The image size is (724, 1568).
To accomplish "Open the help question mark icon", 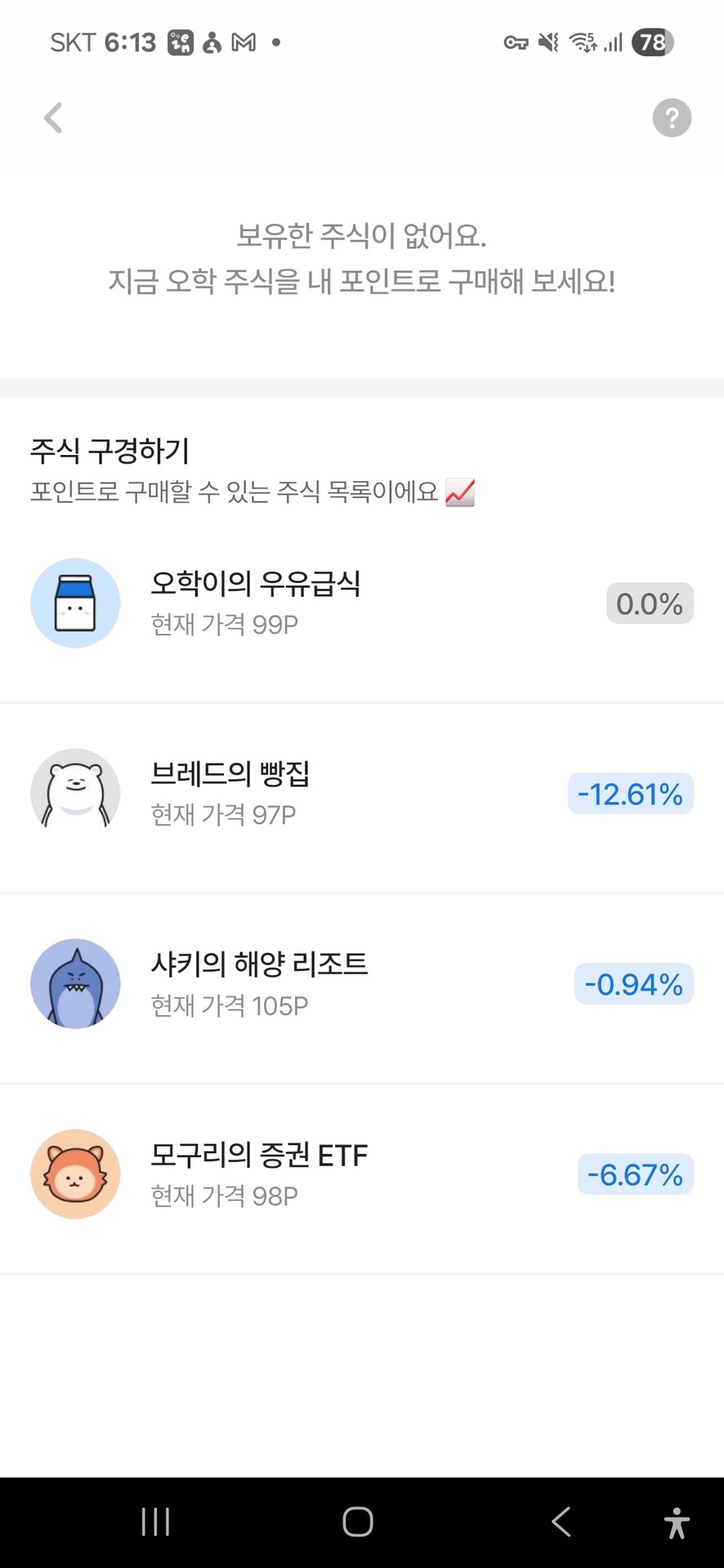I will [x=671, y=118].
